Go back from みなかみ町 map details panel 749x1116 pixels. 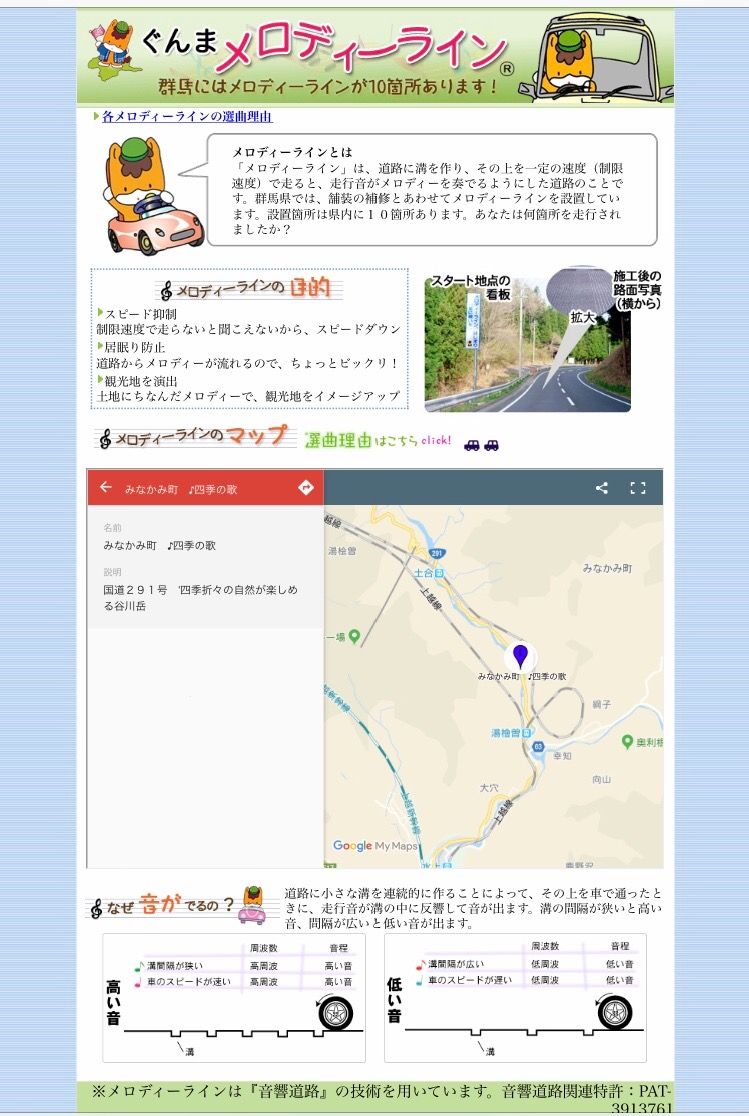point(106,488)
